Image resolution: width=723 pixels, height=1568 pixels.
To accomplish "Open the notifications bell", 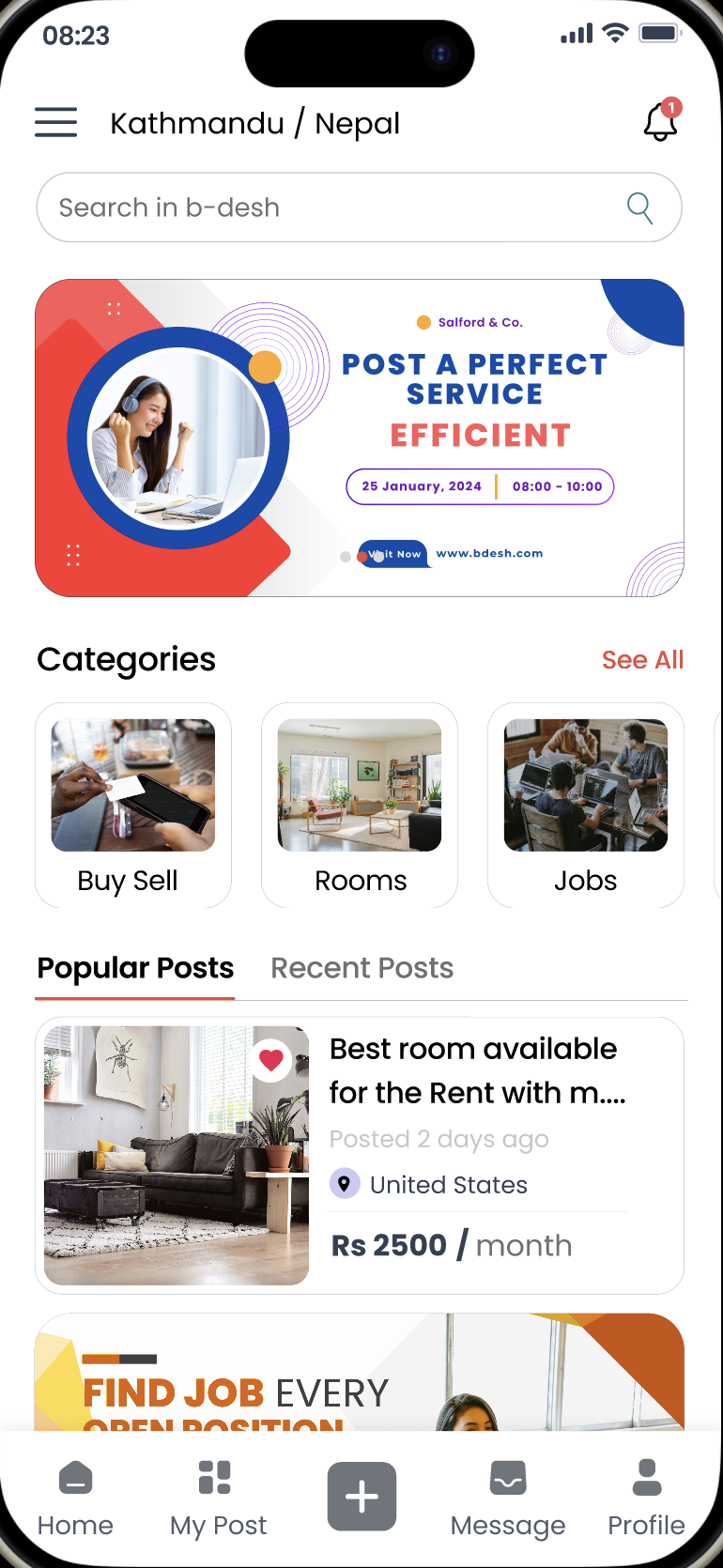I will (661, 122).
